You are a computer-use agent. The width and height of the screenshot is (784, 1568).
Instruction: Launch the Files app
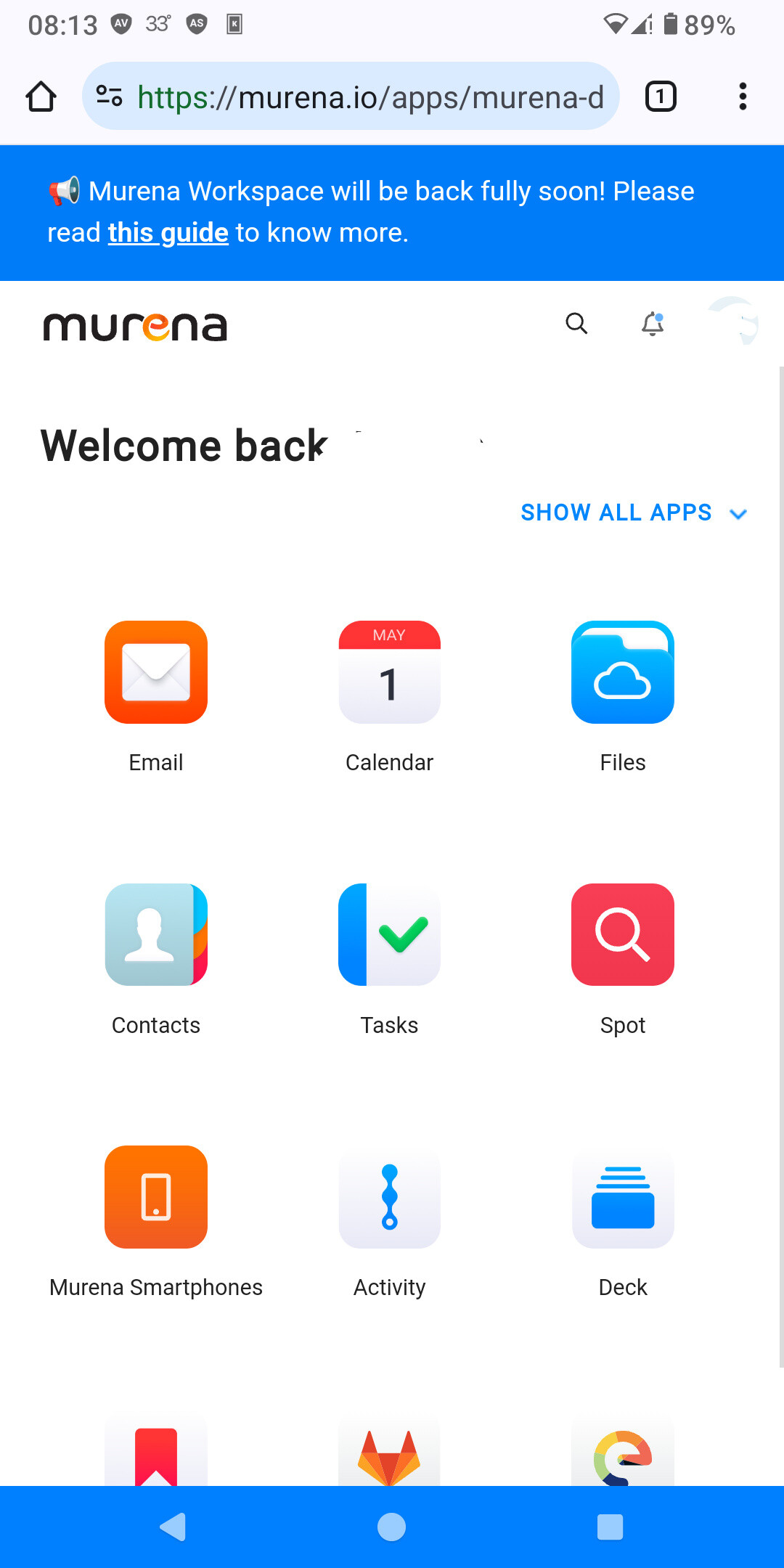click(x=623, y=697)
